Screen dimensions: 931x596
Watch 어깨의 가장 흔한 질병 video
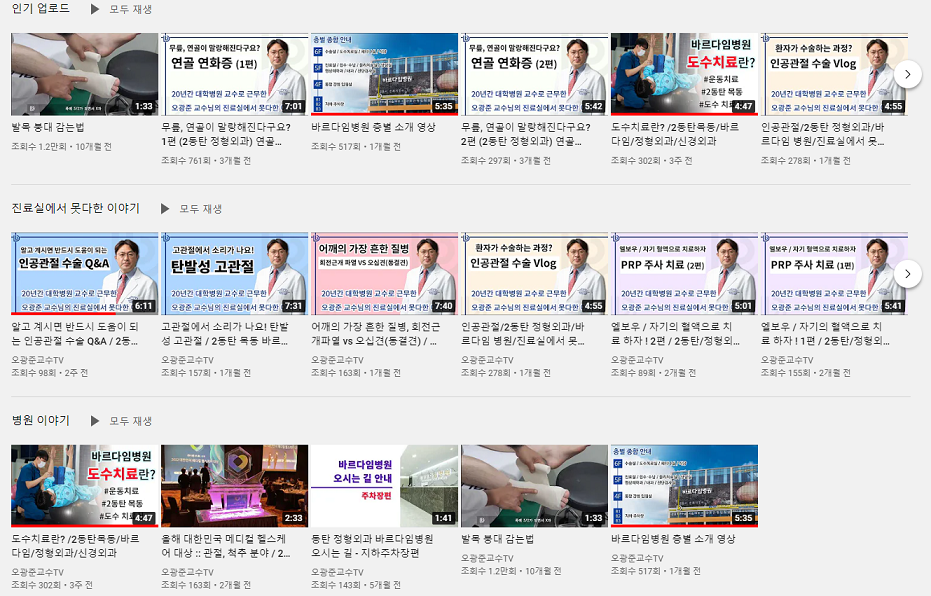tap(384, 274)
